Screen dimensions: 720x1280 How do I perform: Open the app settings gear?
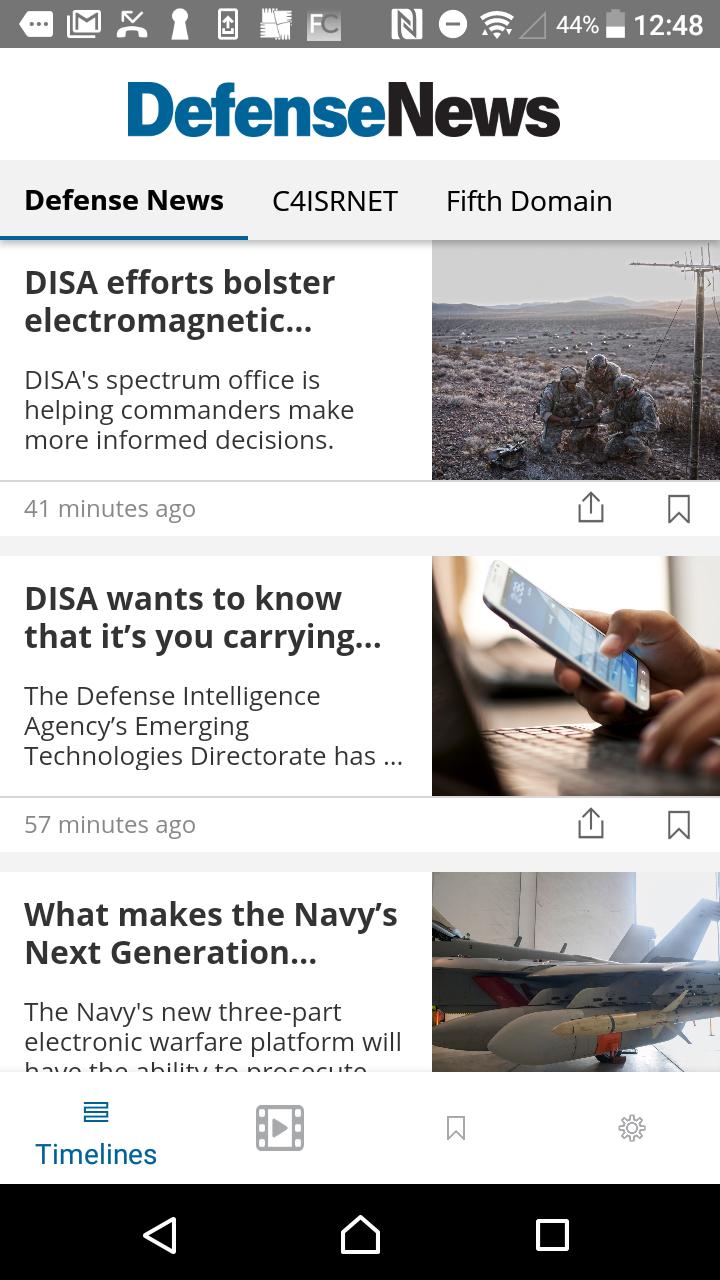[x=631, y=1127]
